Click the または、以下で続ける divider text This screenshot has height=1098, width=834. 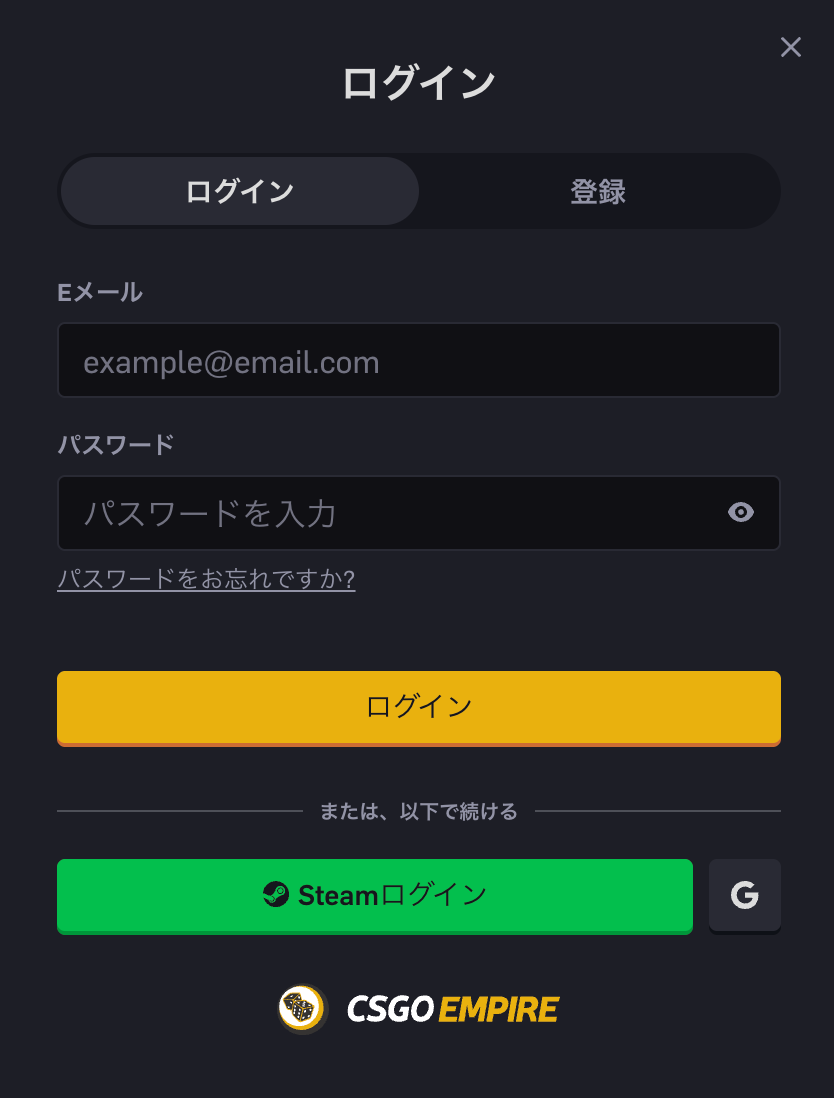tap(417, 811)
